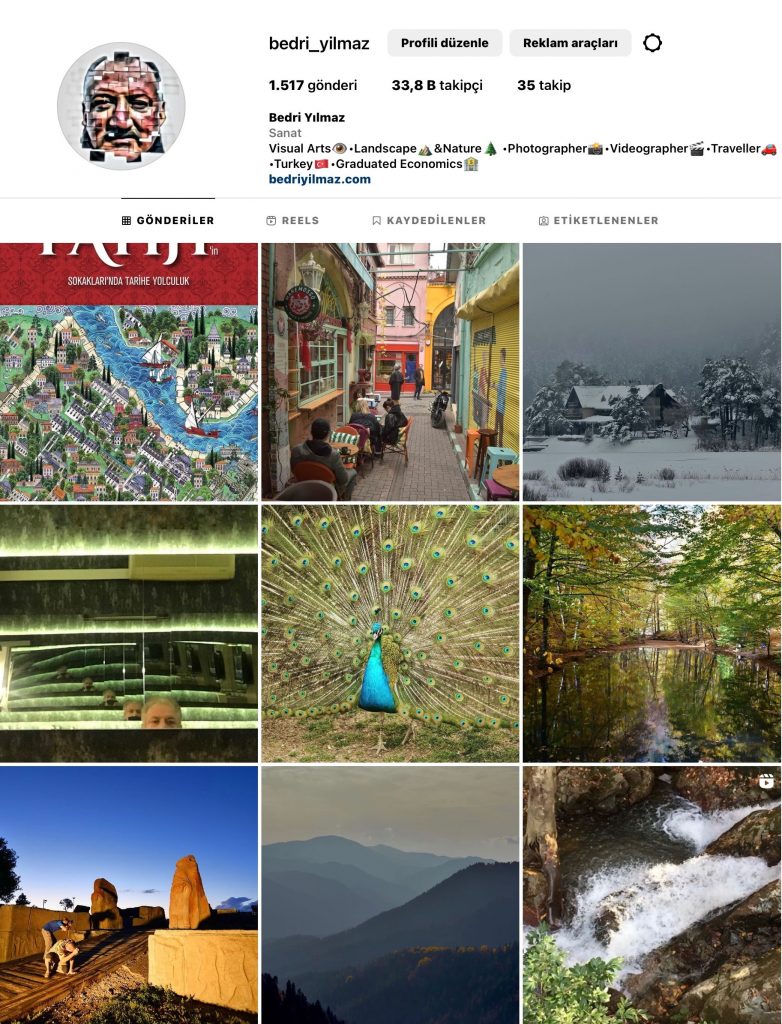Switch to the Gönderiler tab
Image resolution: width=782 pixels, height=1024 pixels.
click(168, 220)
